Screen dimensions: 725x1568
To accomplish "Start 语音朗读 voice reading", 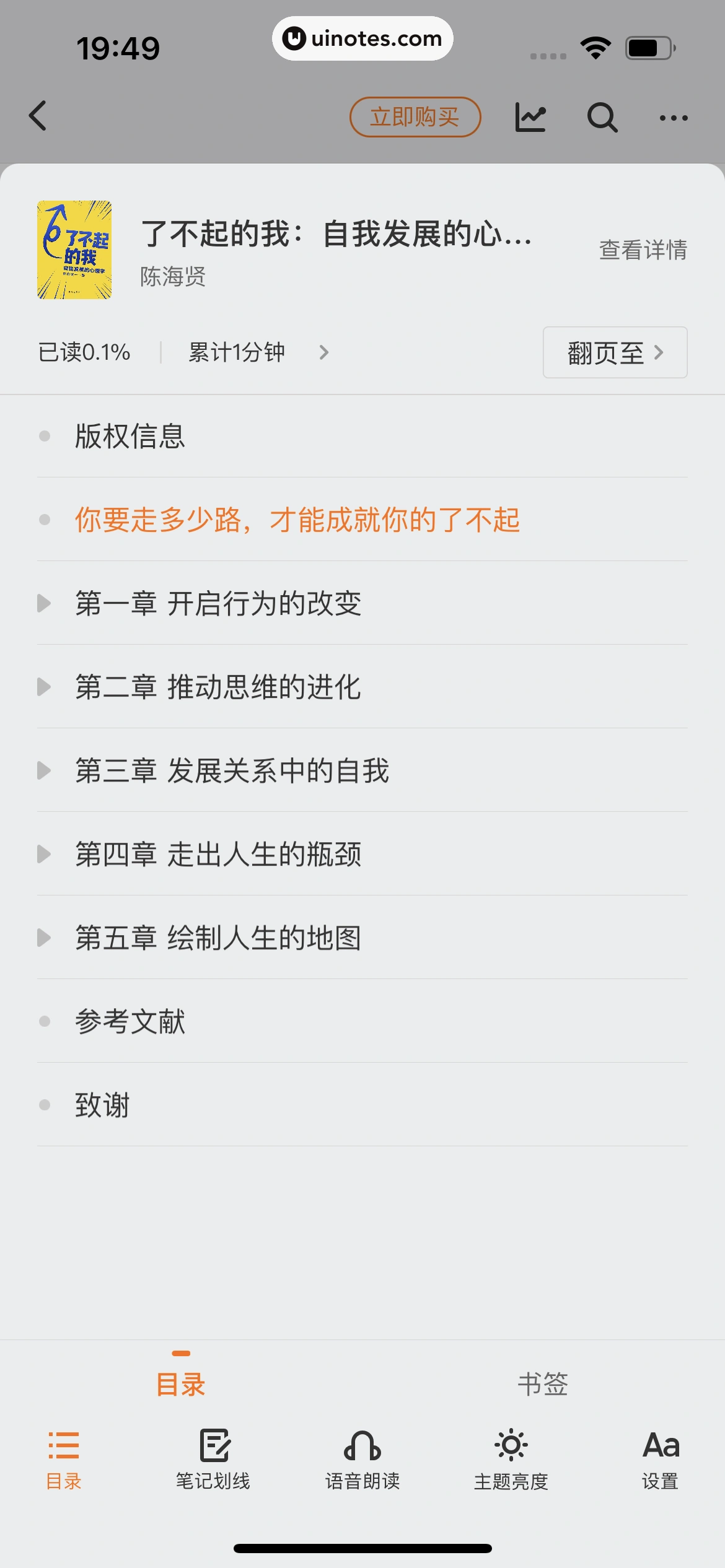I will (362, 1458).
